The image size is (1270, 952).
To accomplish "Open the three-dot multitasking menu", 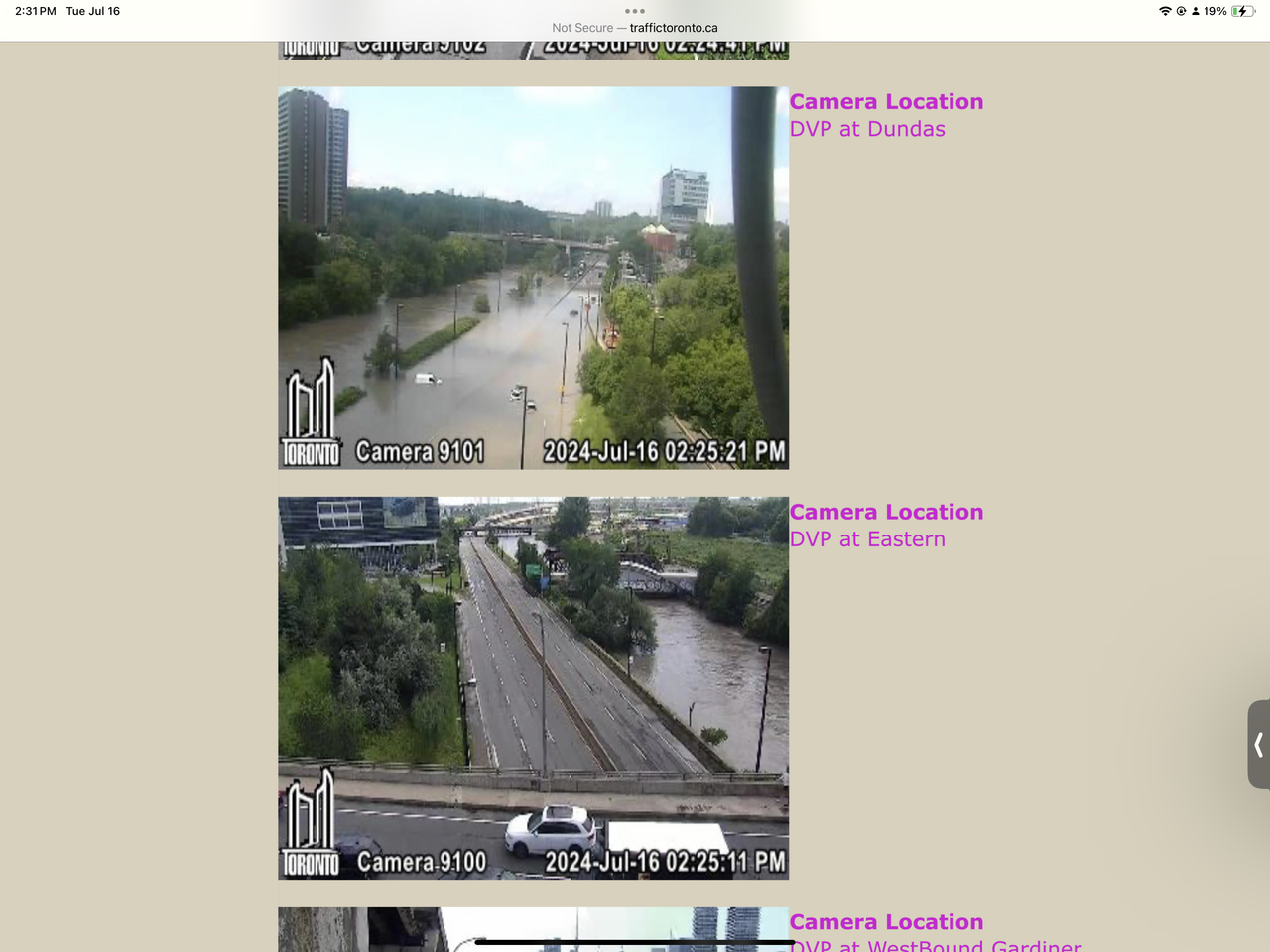I will [x=635, y=11].
